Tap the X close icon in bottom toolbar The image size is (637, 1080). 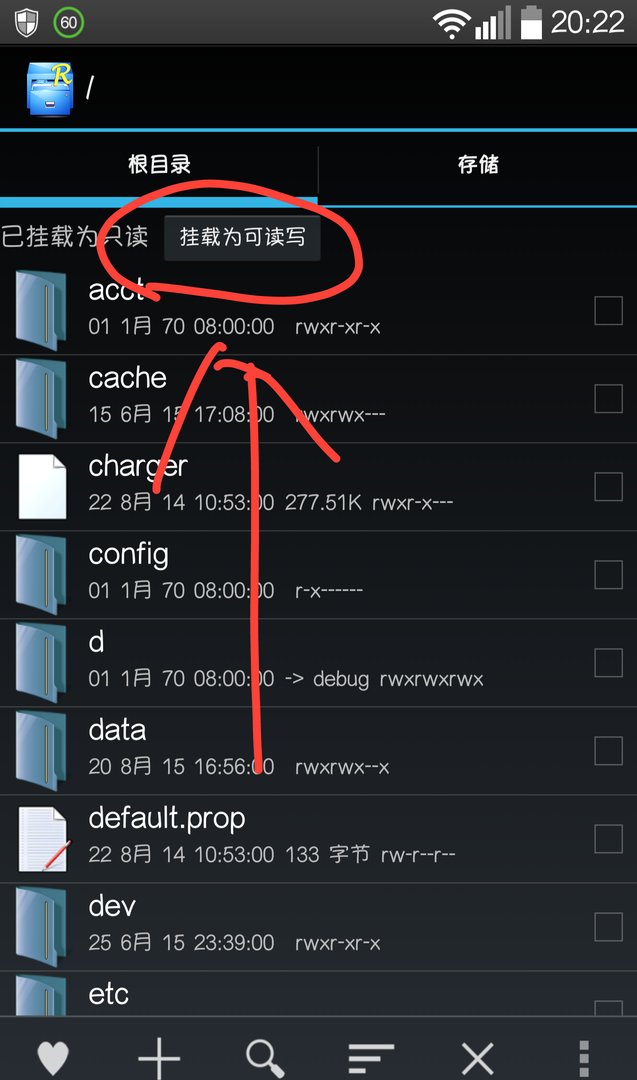coord(477,1056)
